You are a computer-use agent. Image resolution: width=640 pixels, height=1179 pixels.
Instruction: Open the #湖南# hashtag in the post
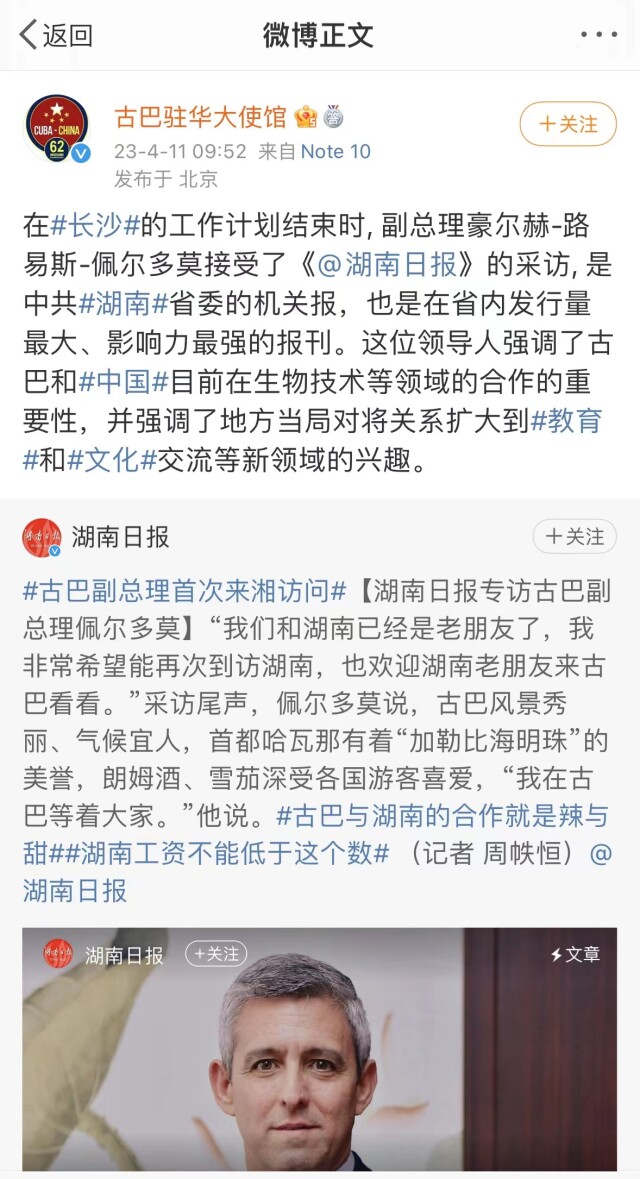tap(123, 303)
